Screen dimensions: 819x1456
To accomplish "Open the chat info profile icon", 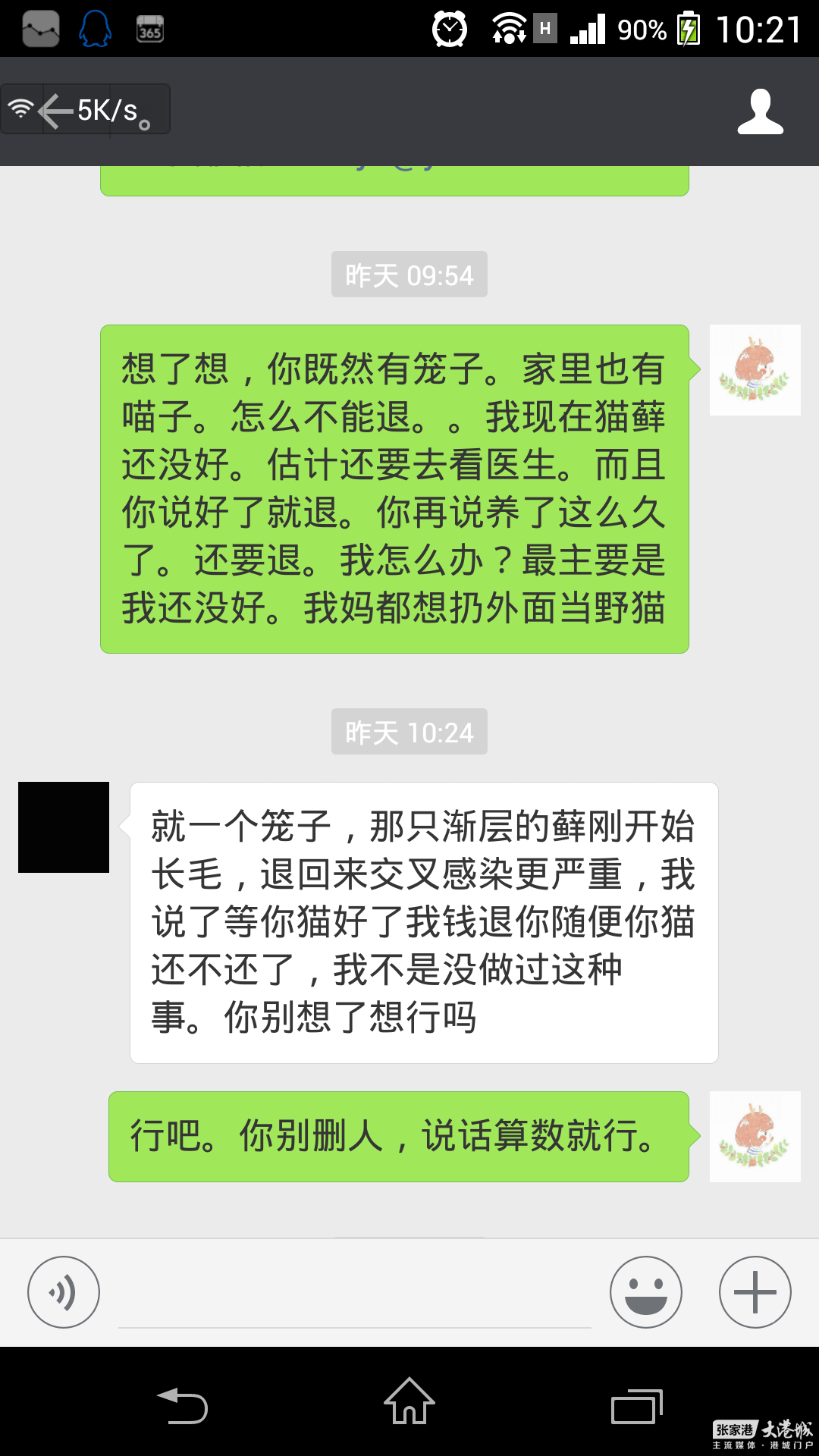I will point(760,111).
